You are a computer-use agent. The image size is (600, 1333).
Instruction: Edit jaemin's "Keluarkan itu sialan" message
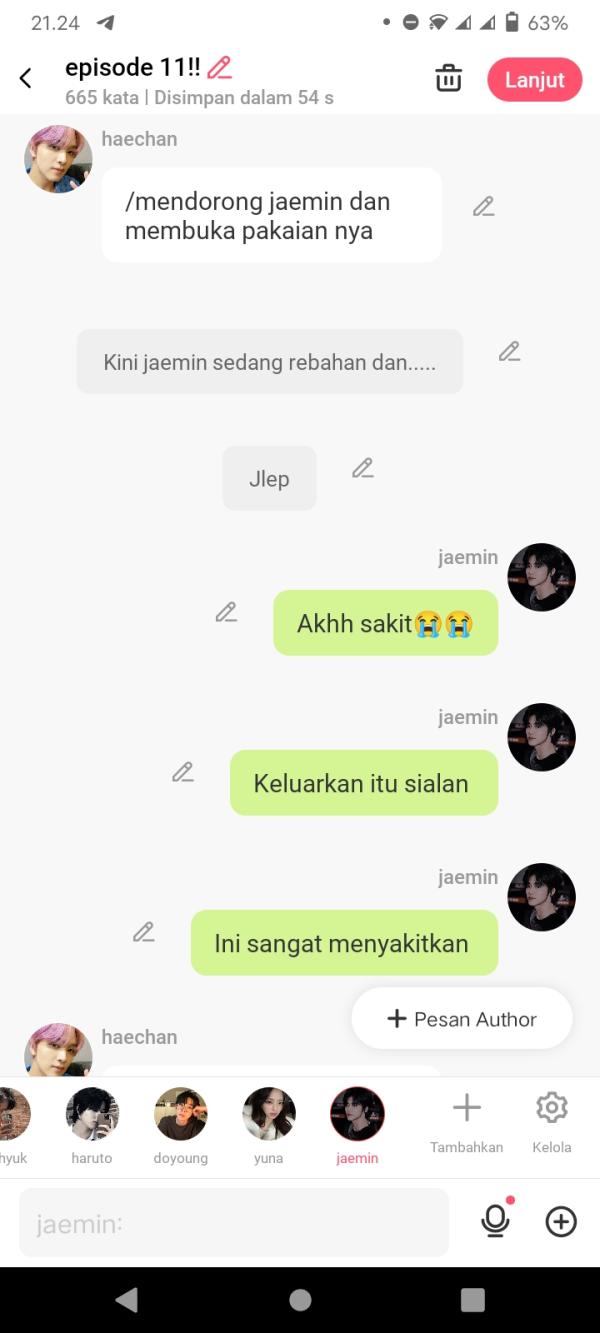click(x=183, y=772)
